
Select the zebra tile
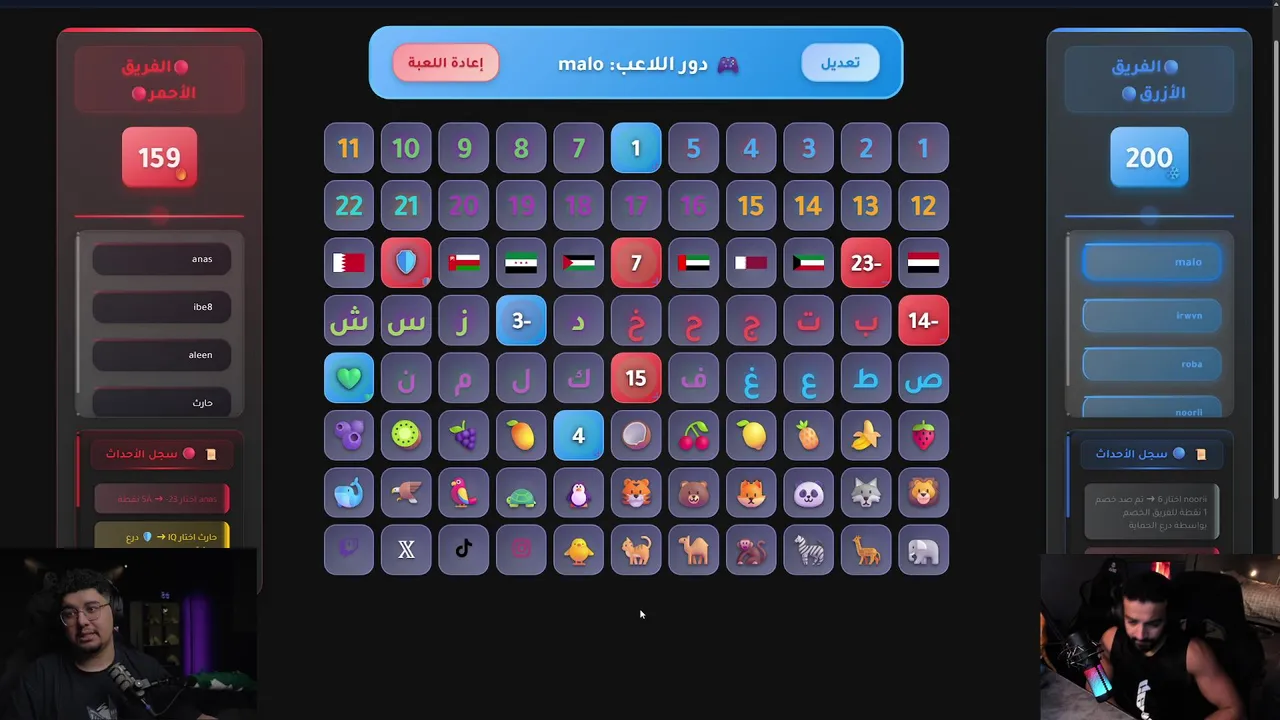coord(808,550)
